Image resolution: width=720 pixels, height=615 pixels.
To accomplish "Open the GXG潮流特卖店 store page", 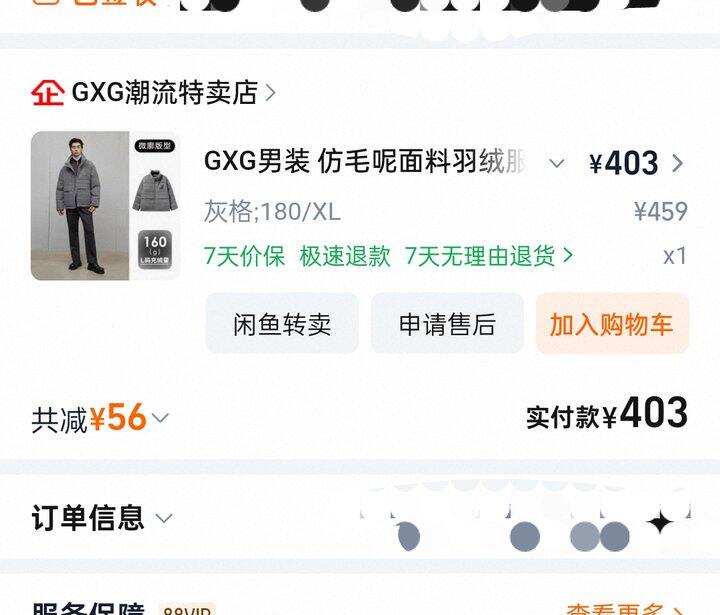I will coord(153,92).
